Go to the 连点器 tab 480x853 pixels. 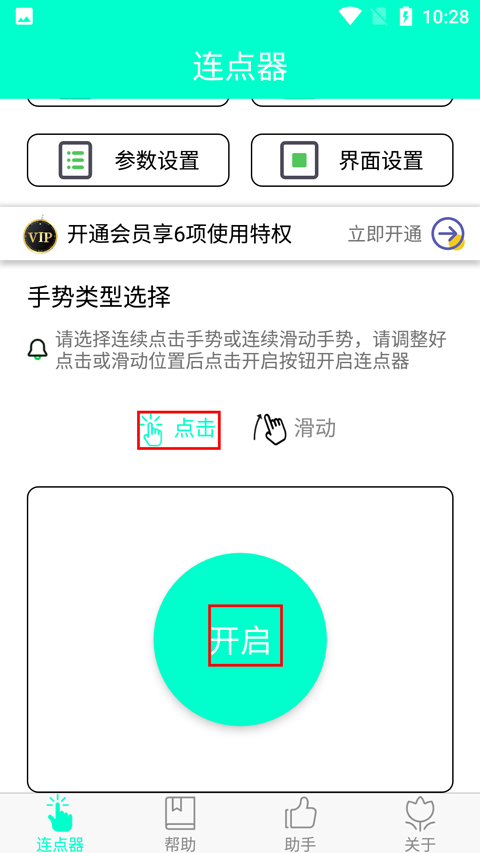click(x=60, y=823)
